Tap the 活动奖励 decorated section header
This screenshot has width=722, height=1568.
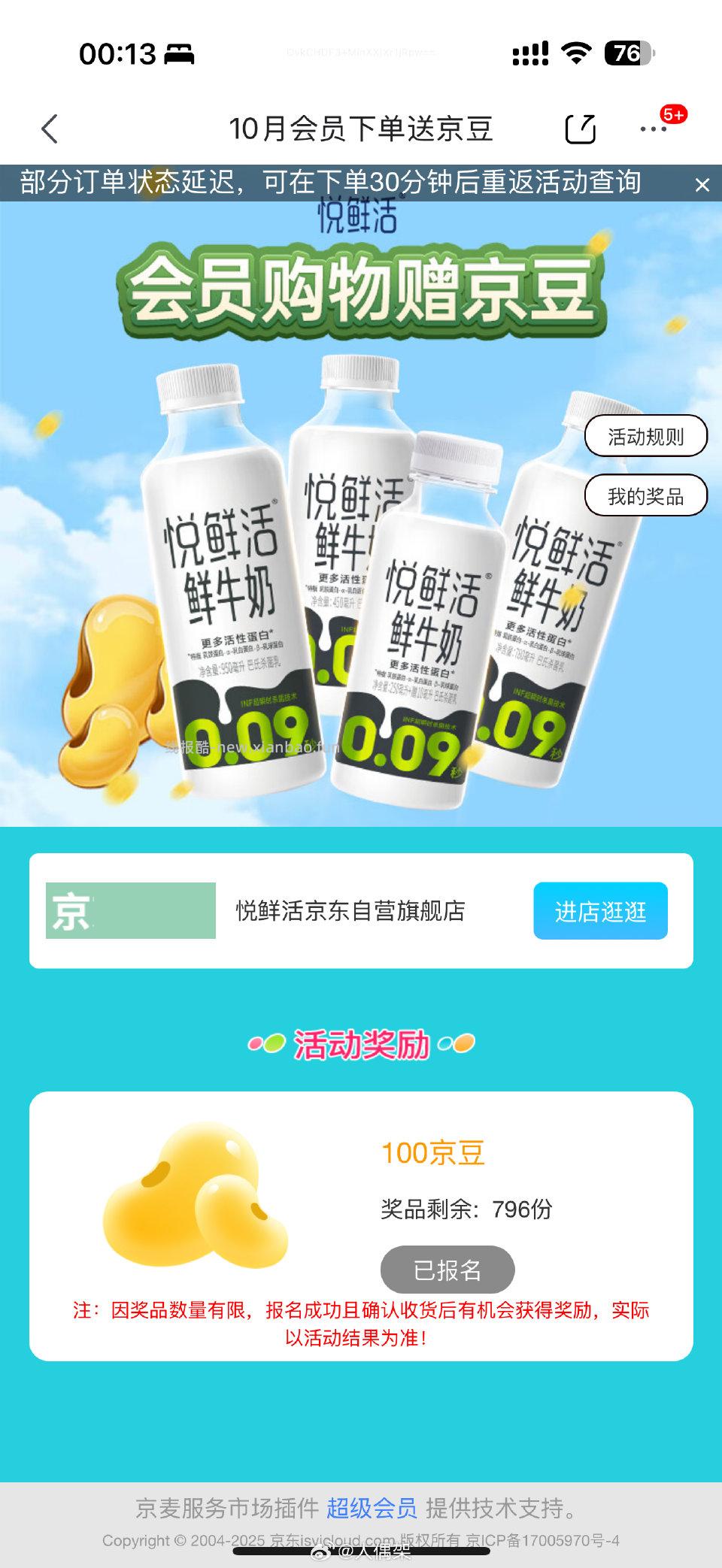click(x=362, y=1043)
